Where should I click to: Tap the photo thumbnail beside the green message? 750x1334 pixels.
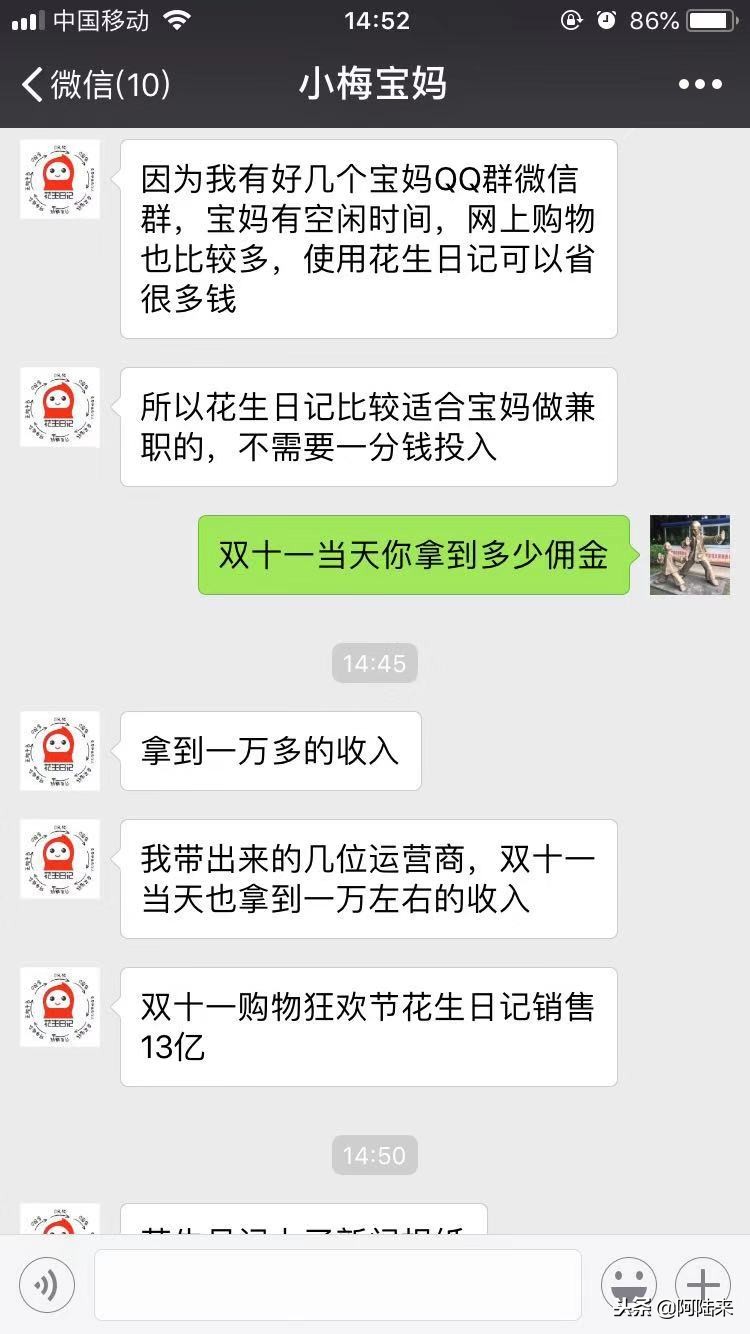(x=689, y=555)
